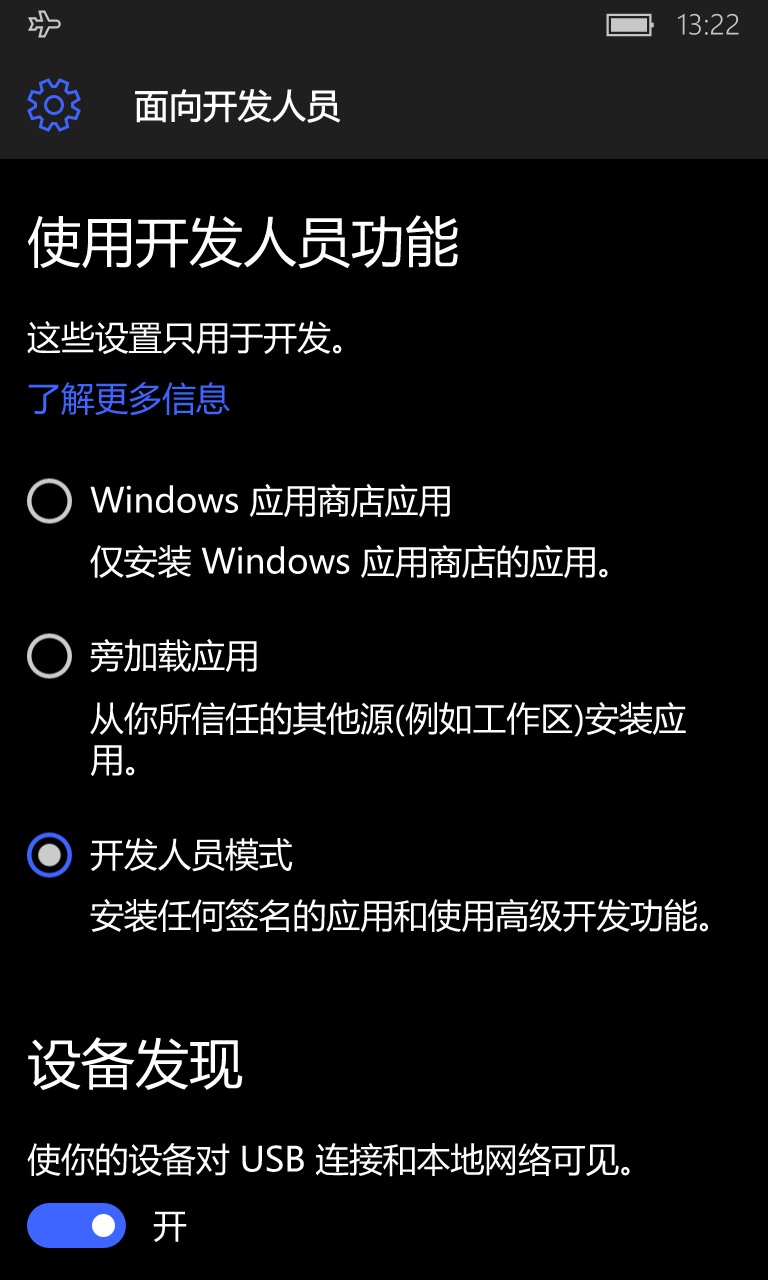Choose the 旁加载应用 radio button
The width and height of the screenshot is (768, 1280).
(50, 657)
